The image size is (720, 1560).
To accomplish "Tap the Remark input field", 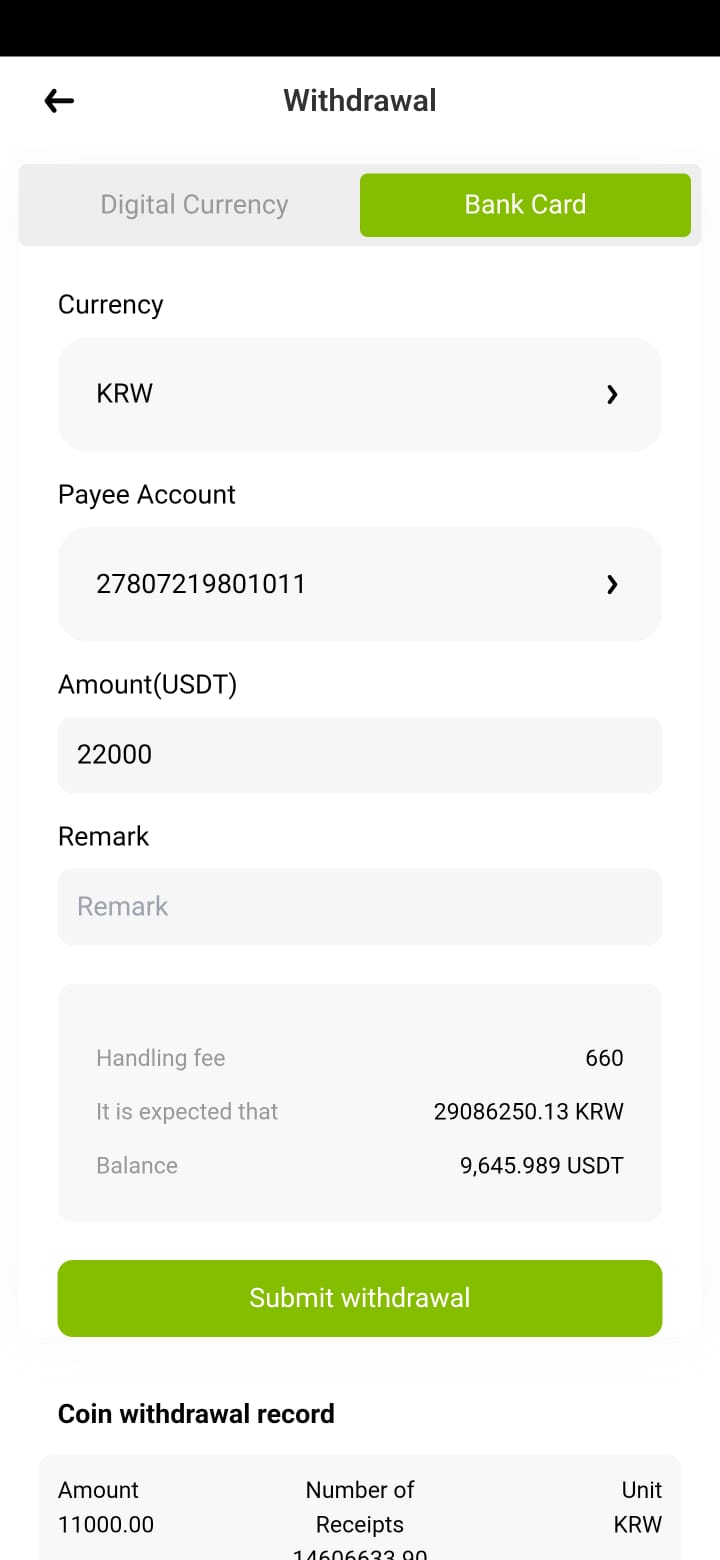I will click(x=360, y=906).
